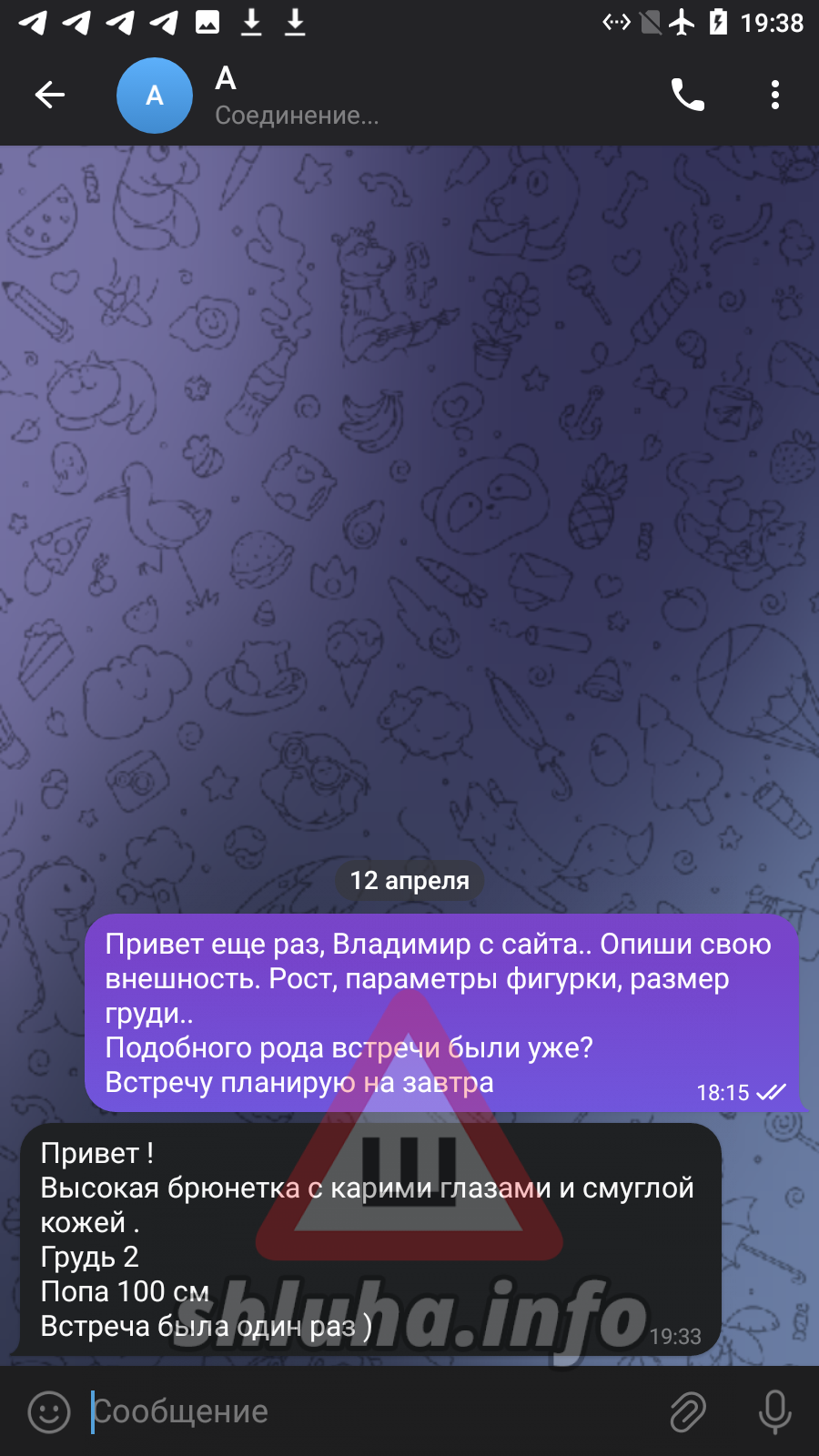Open the emoji picker
This screenshot has height=1456, width=819.
(x=49, y=1411)
